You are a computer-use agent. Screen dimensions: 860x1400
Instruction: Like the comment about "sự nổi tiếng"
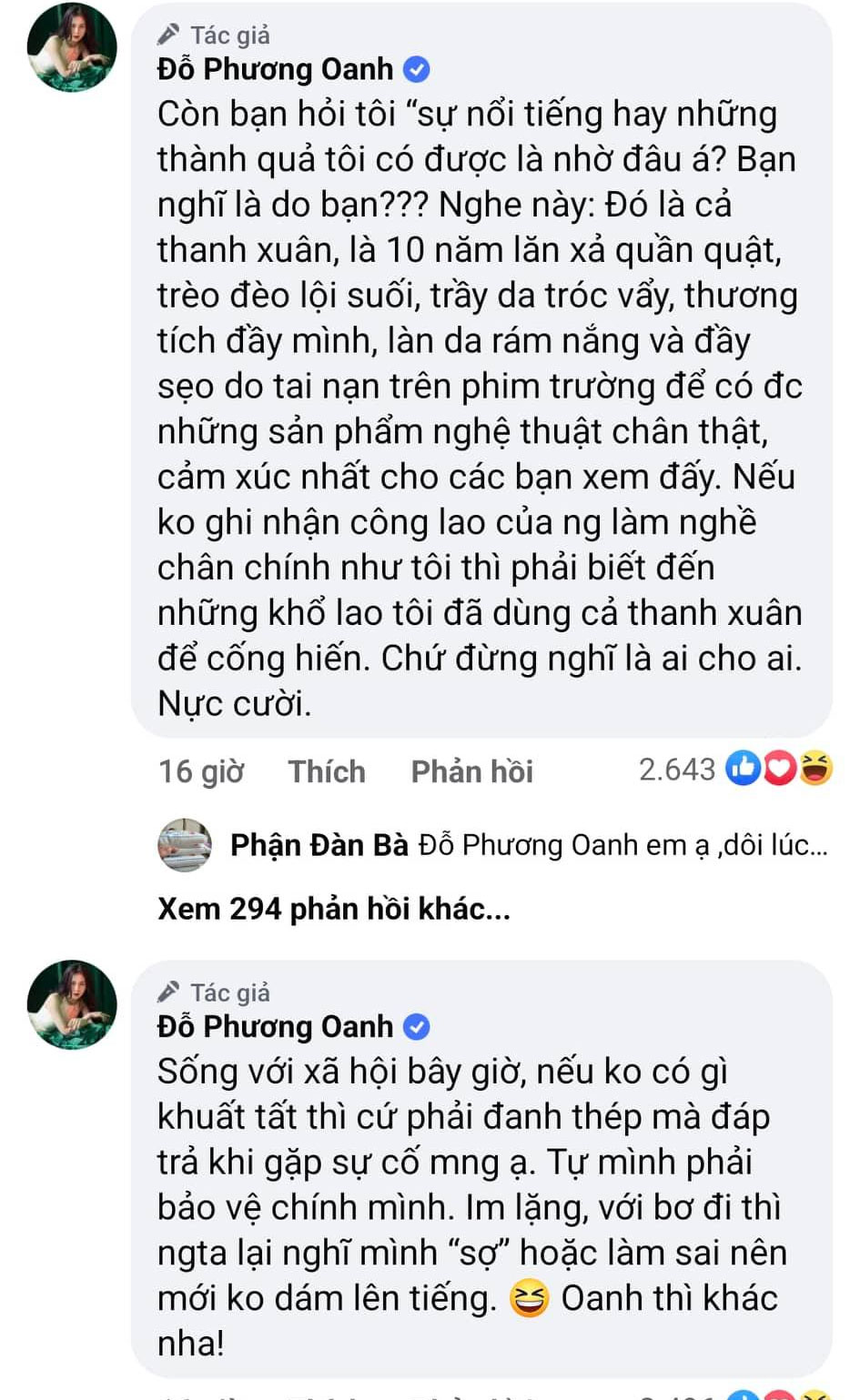(326, 771)
